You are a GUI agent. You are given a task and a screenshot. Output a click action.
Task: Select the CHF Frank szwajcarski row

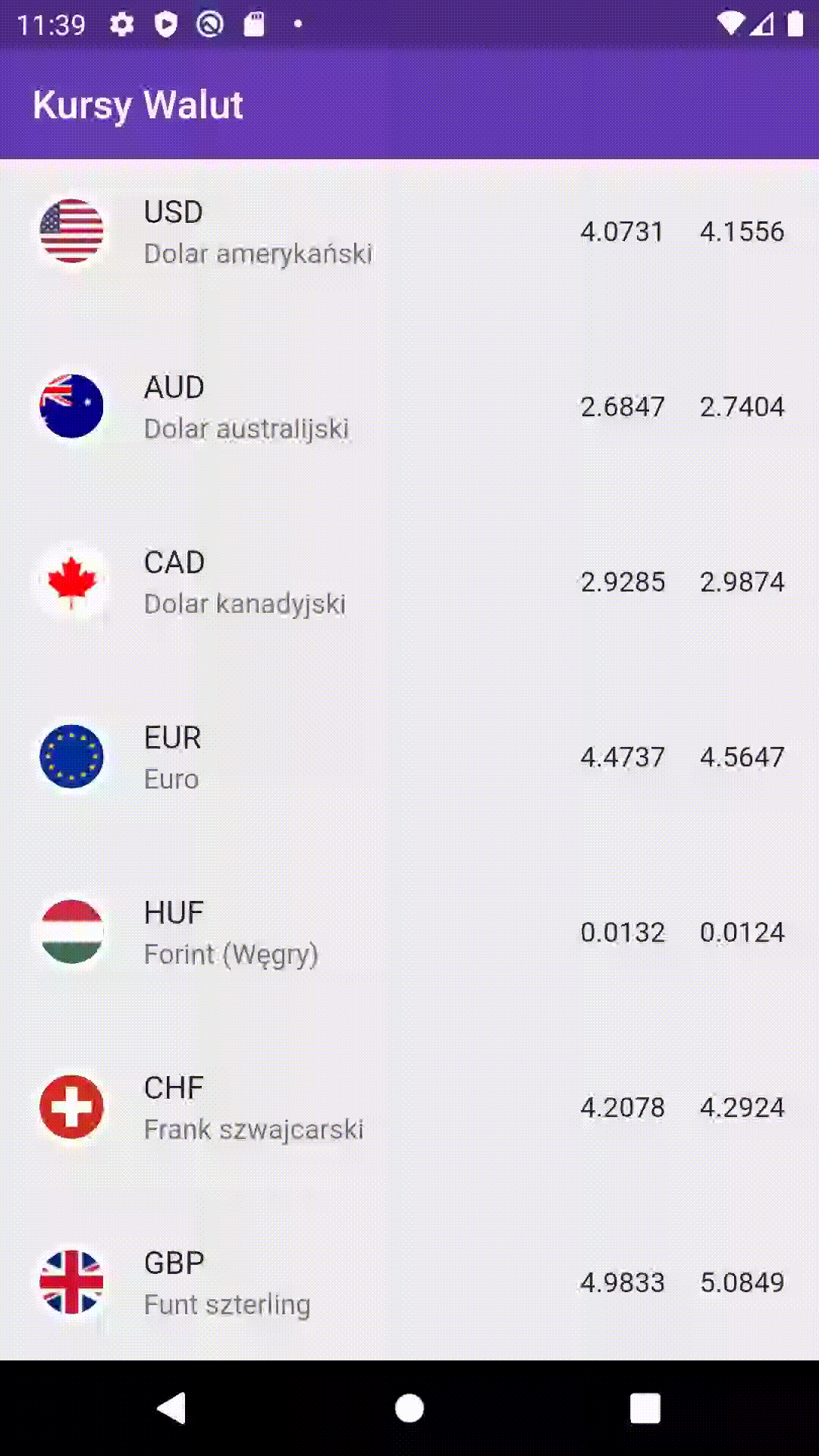coord(409,1107)
